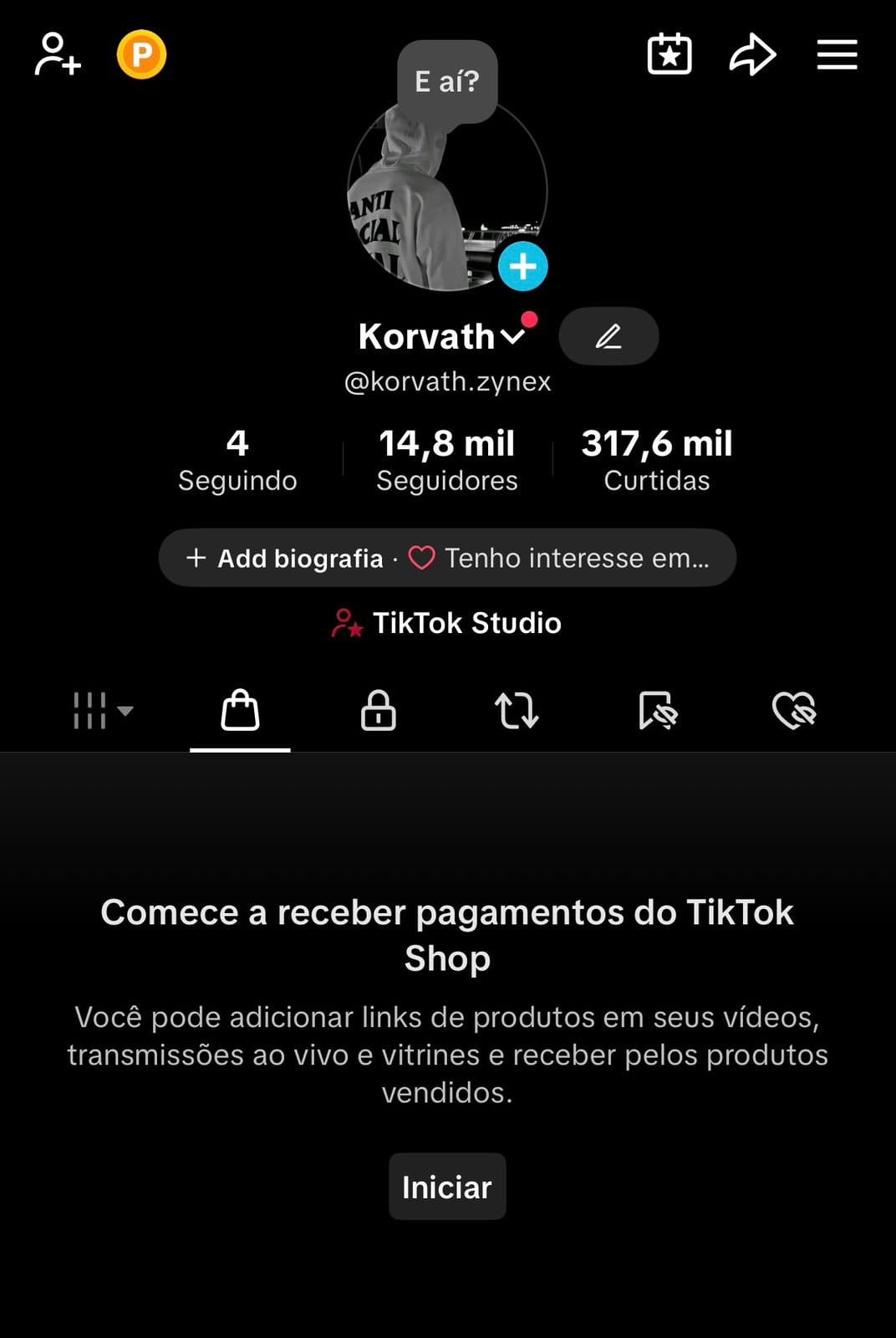
Task: Switch to the hidden favorites bookmark tab
Action: pyautogui.click(x=657, y=711)
